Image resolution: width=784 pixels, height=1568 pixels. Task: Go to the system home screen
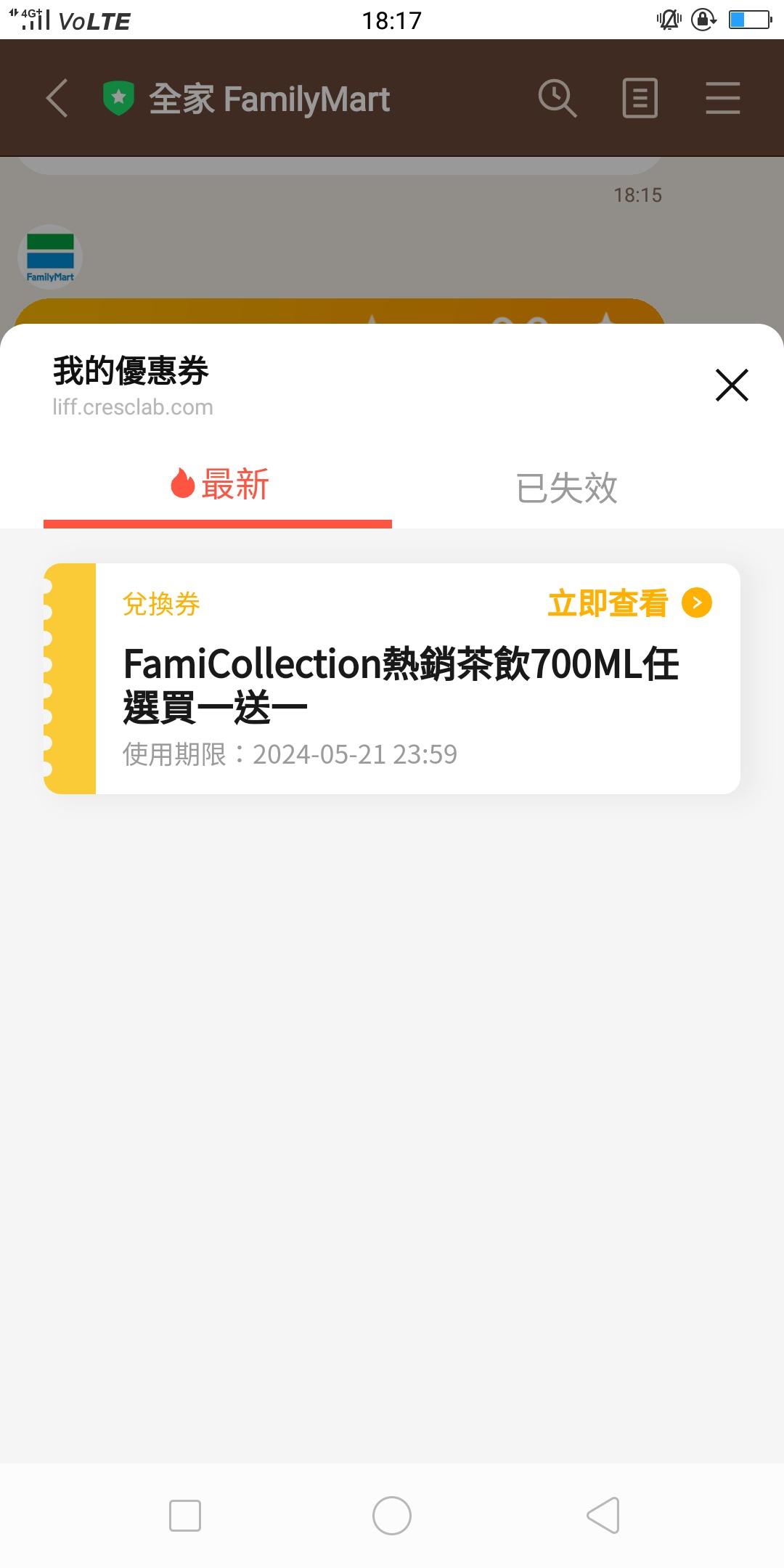click(x=392, y=1516)
